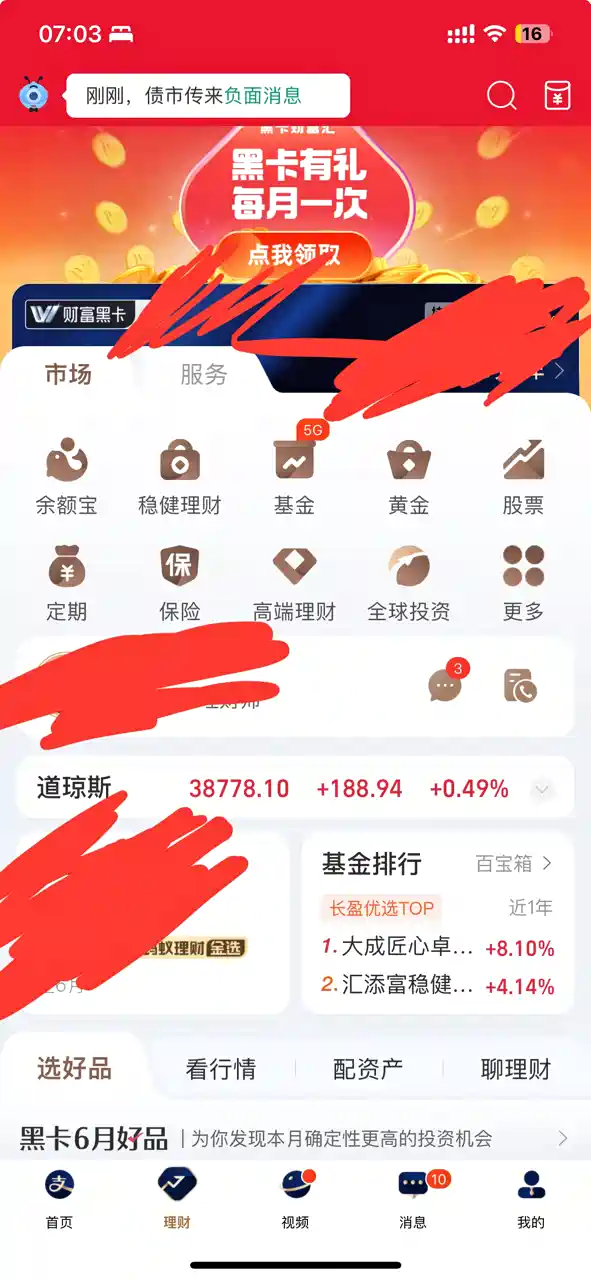The width and height of the screenshot is (591, 1280).
Task: Open 全球投资 global investing
Action: pos(409,584)
